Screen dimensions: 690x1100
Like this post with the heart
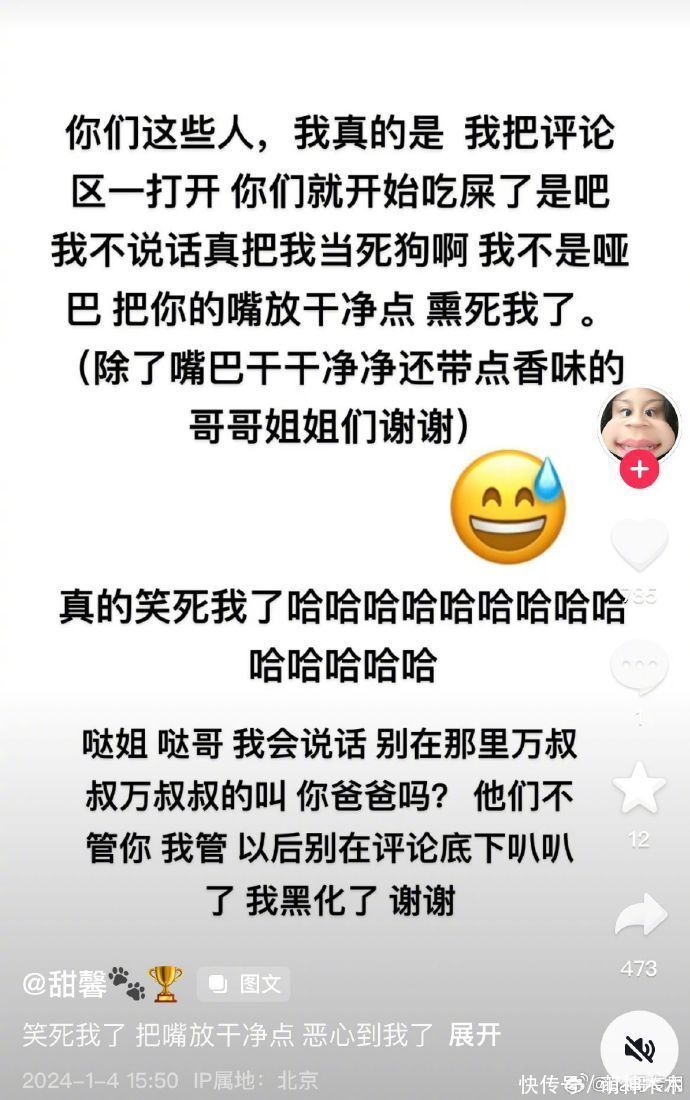click(x=639, y=545)
